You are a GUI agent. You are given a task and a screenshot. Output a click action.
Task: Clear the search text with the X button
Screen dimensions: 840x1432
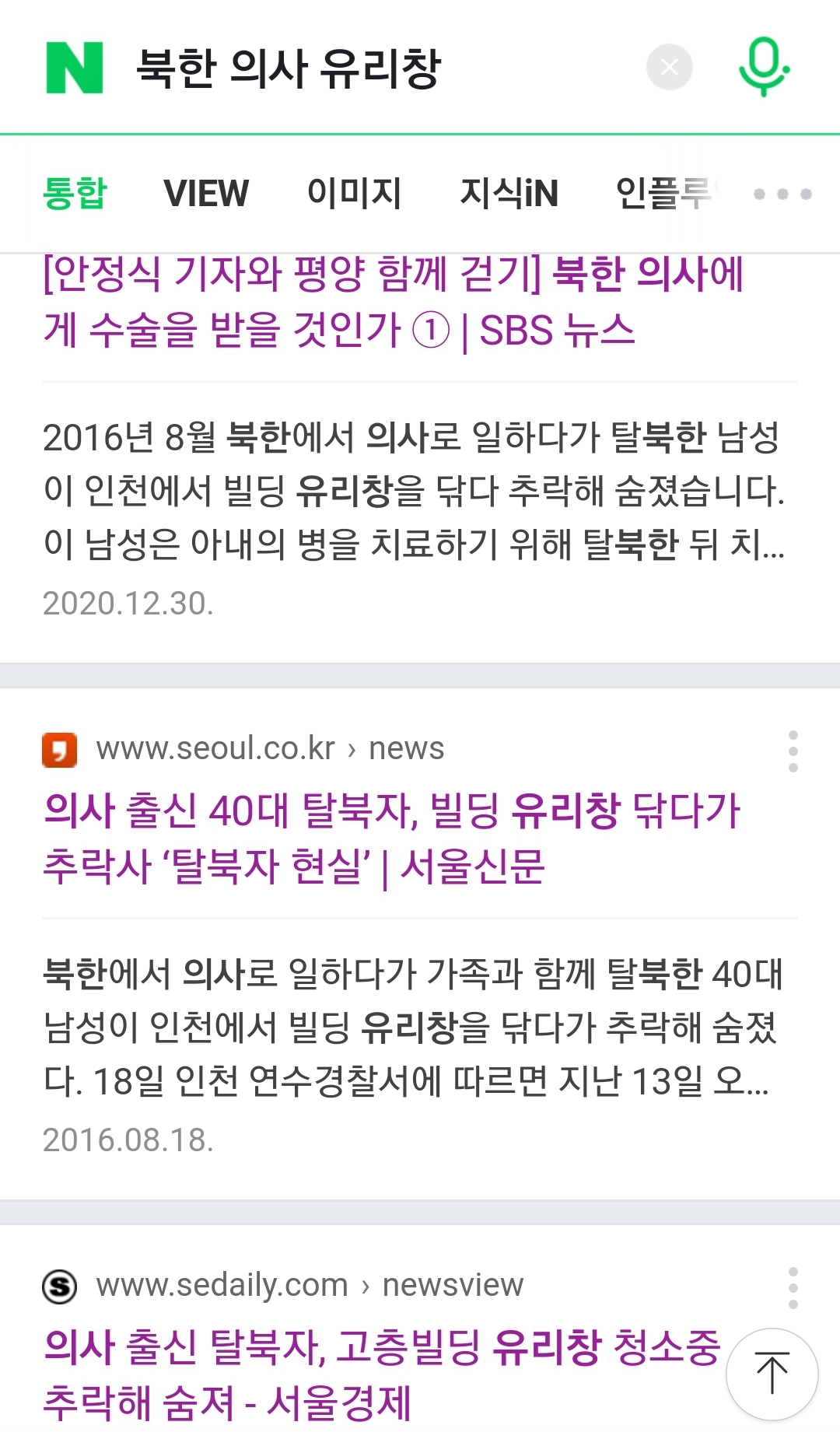[669, 68]
